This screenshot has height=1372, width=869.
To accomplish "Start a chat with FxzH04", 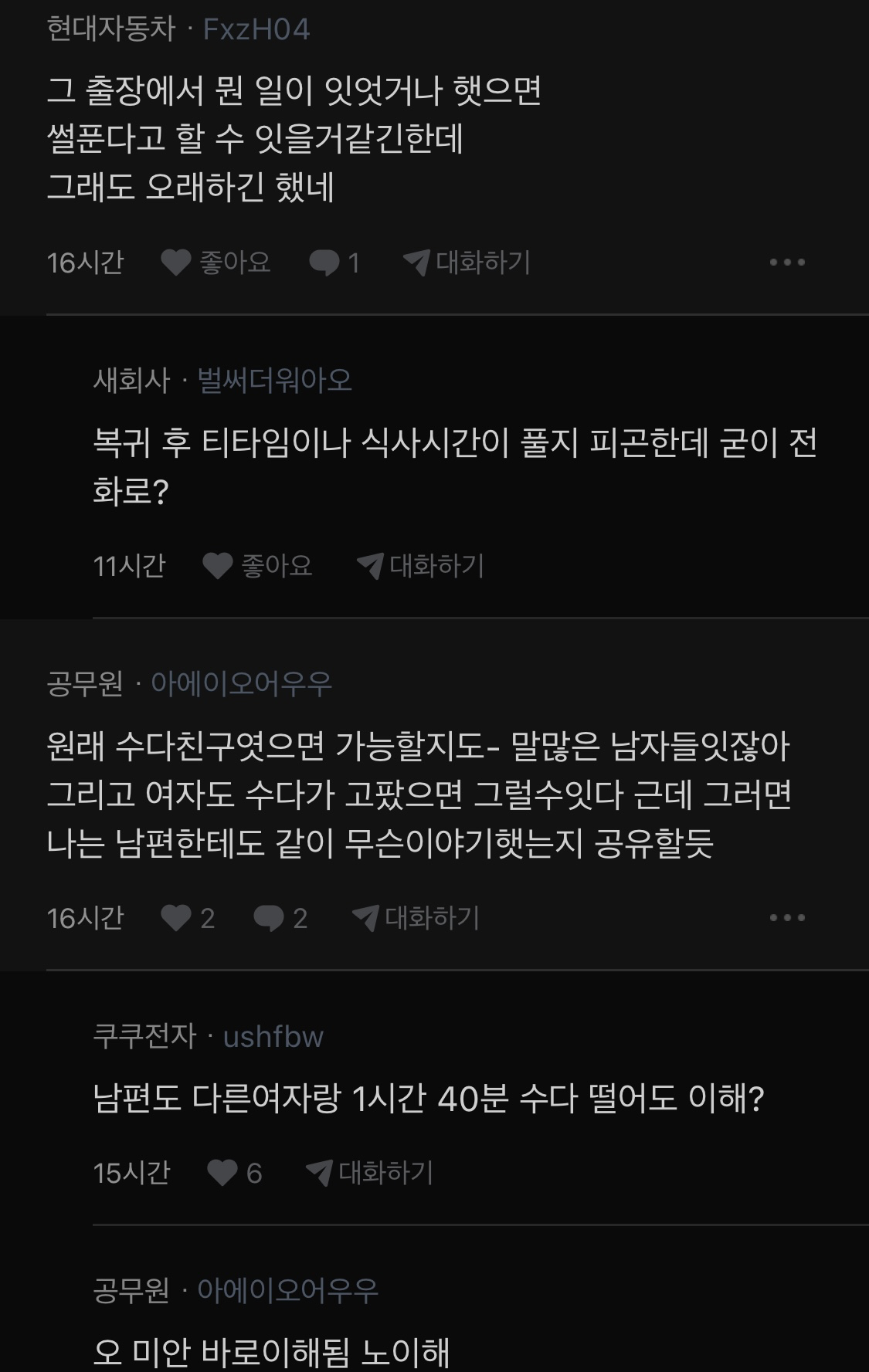I will click(467, 263).
